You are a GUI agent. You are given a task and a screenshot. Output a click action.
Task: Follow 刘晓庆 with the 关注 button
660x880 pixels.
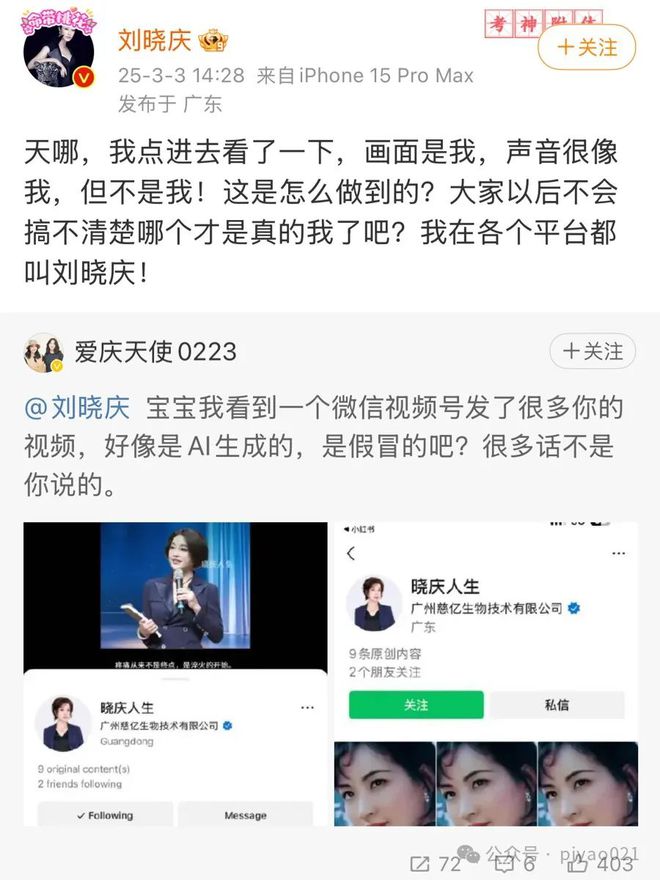tap(587, 46)
